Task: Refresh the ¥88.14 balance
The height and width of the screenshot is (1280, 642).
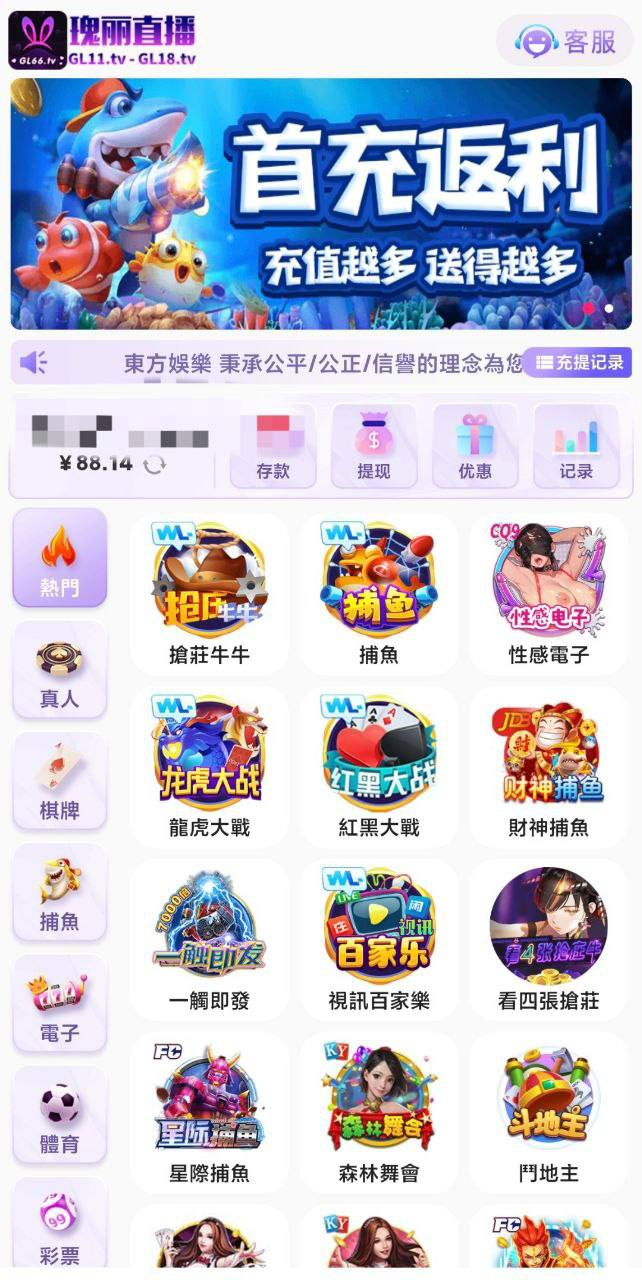Action: [154, 464]
